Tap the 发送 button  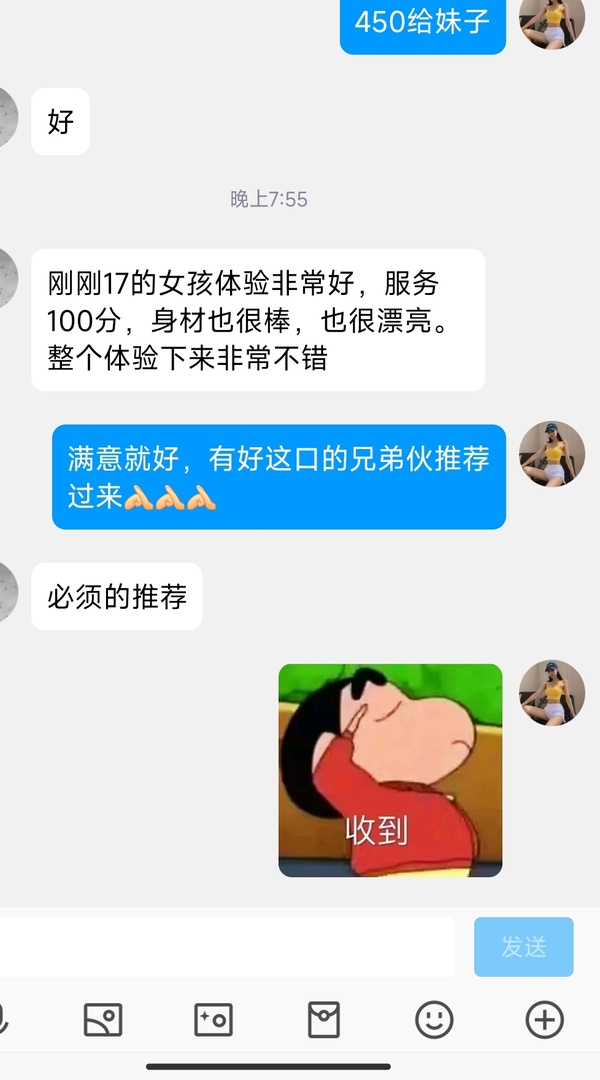pyautogui.click(x=523, y=947)
